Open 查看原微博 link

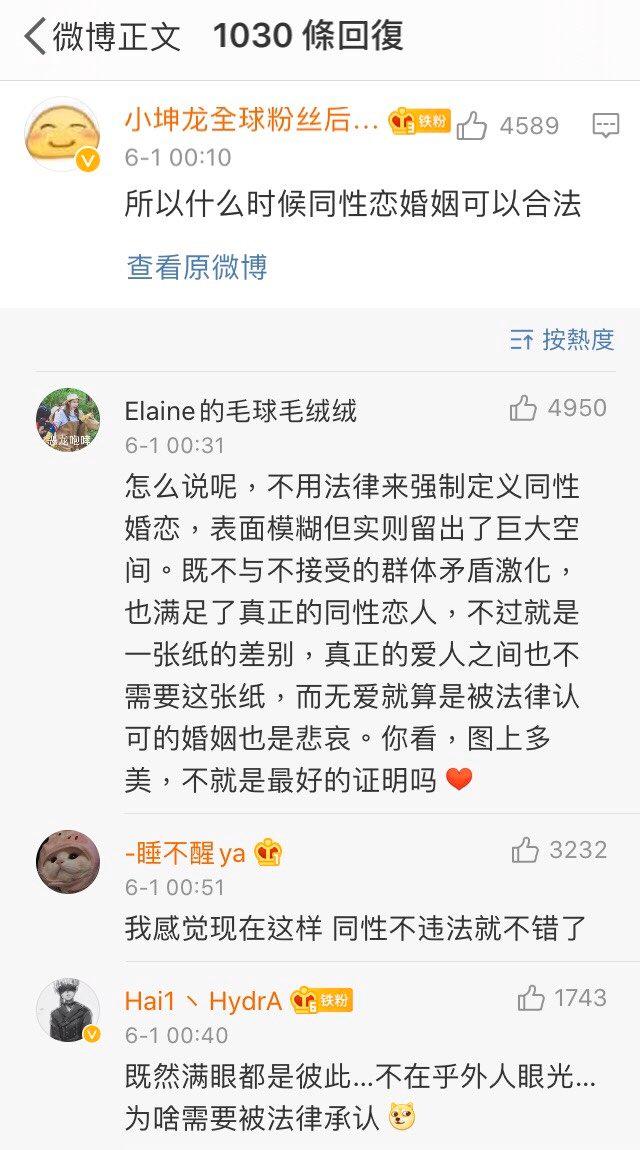coord(197,267)
